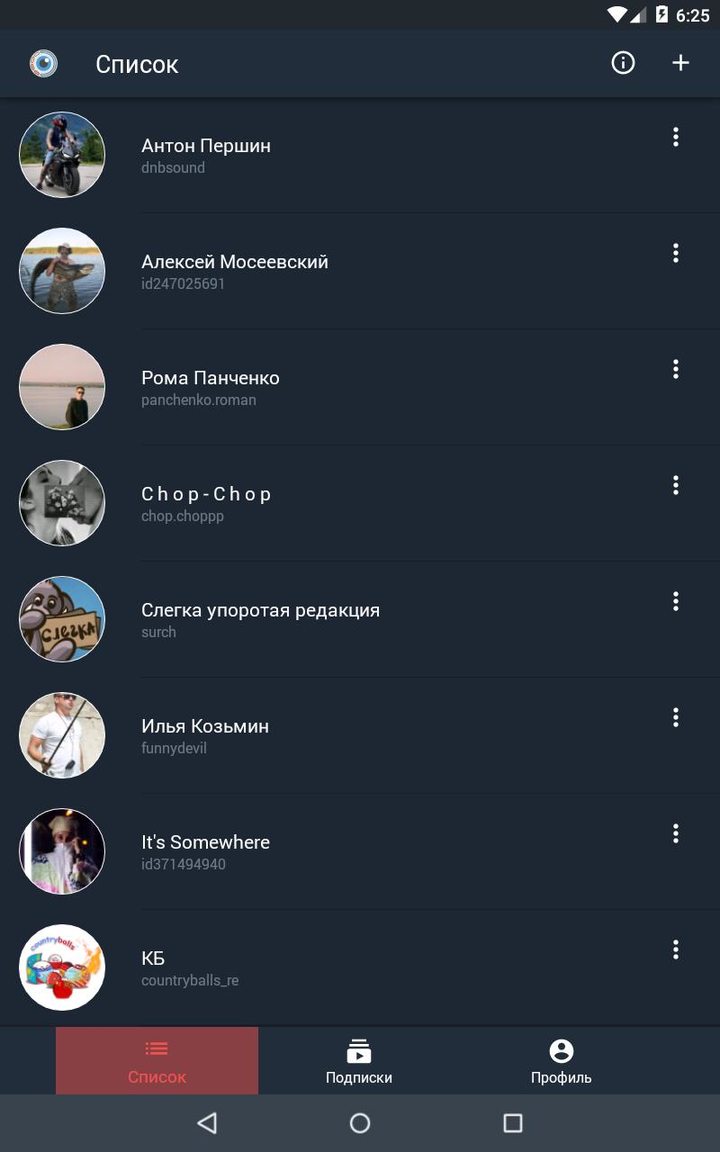Open the overflow menu for Илья Козьмин
This screenshot has width=720, height=1152.
[x=676, y=717]
